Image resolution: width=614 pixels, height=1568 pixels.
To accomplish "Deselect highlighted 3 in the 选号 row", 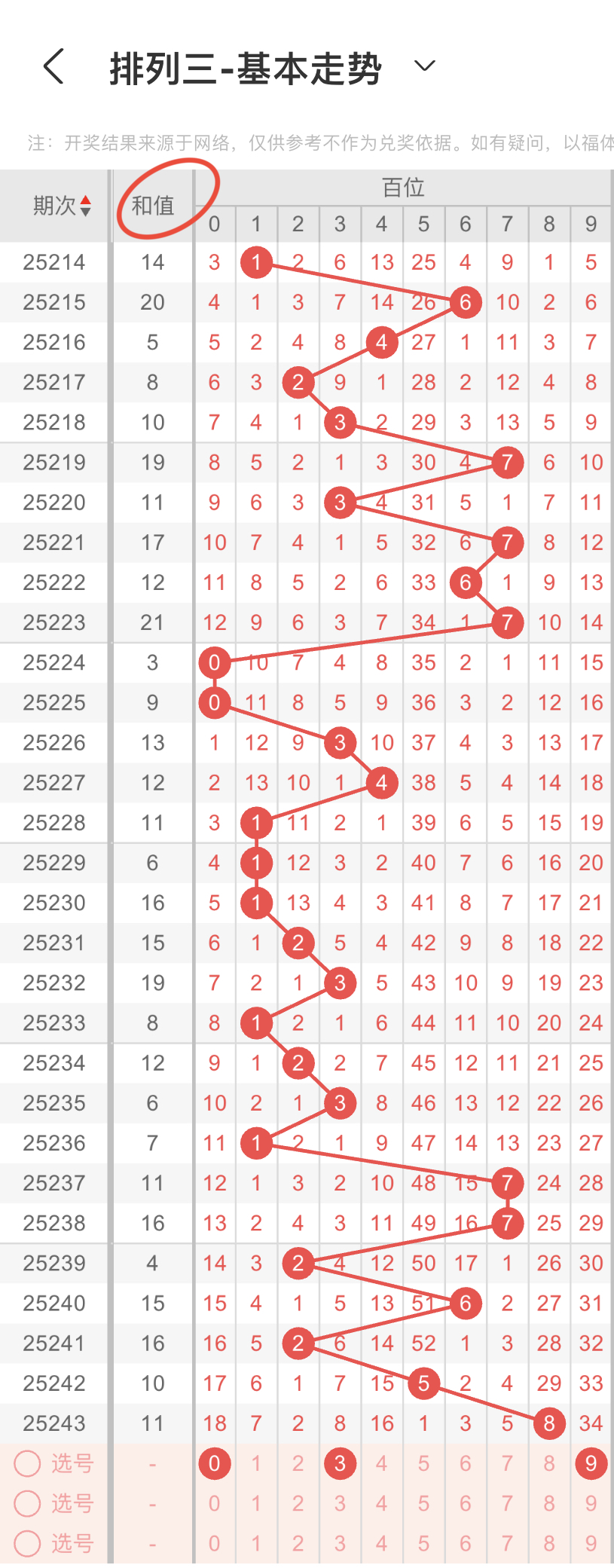I will point(340,1463).
